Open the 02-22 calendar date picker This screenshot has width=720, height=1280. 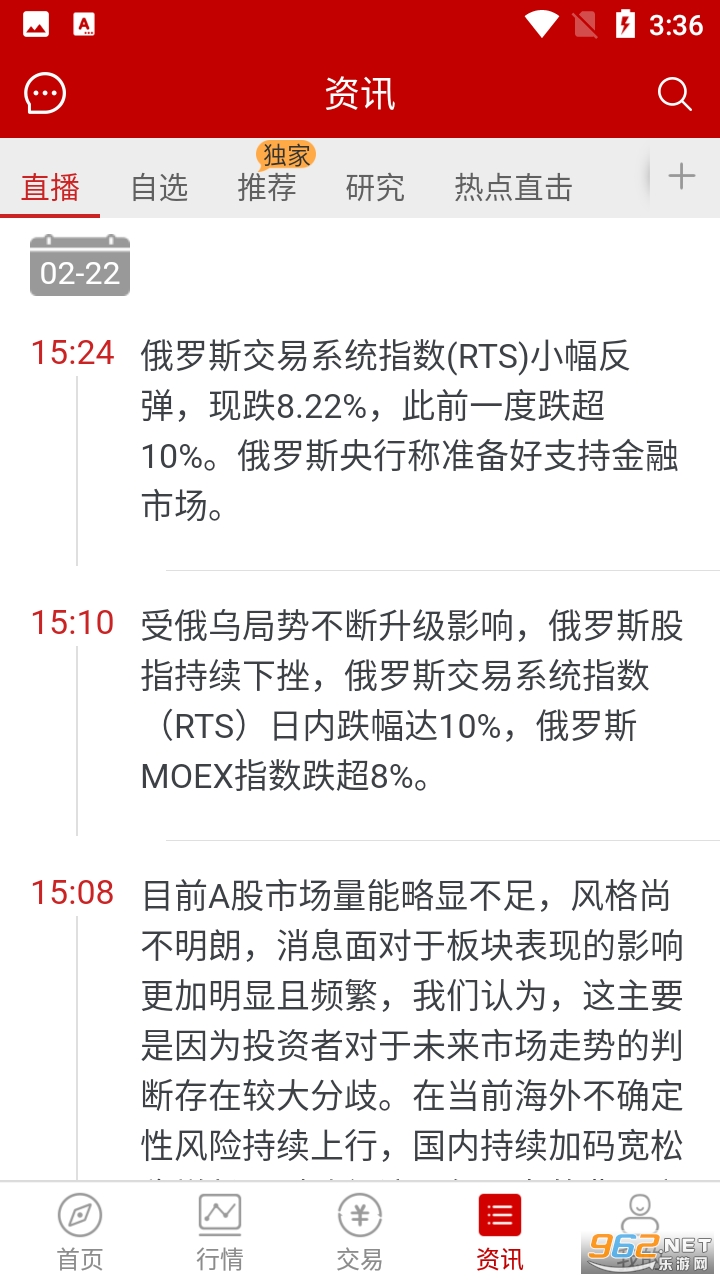(80, 266)
